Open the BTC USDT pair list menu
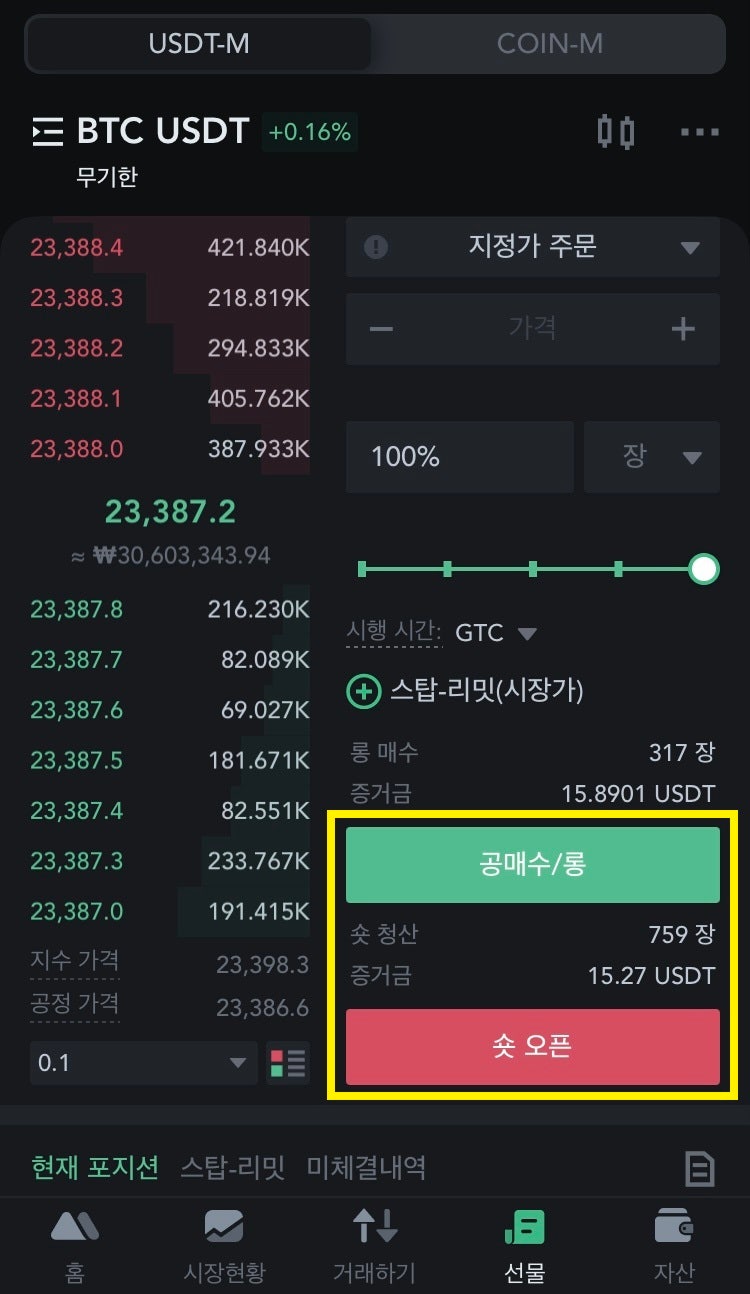Screen dimensions: 750x1294 [48, 132]
